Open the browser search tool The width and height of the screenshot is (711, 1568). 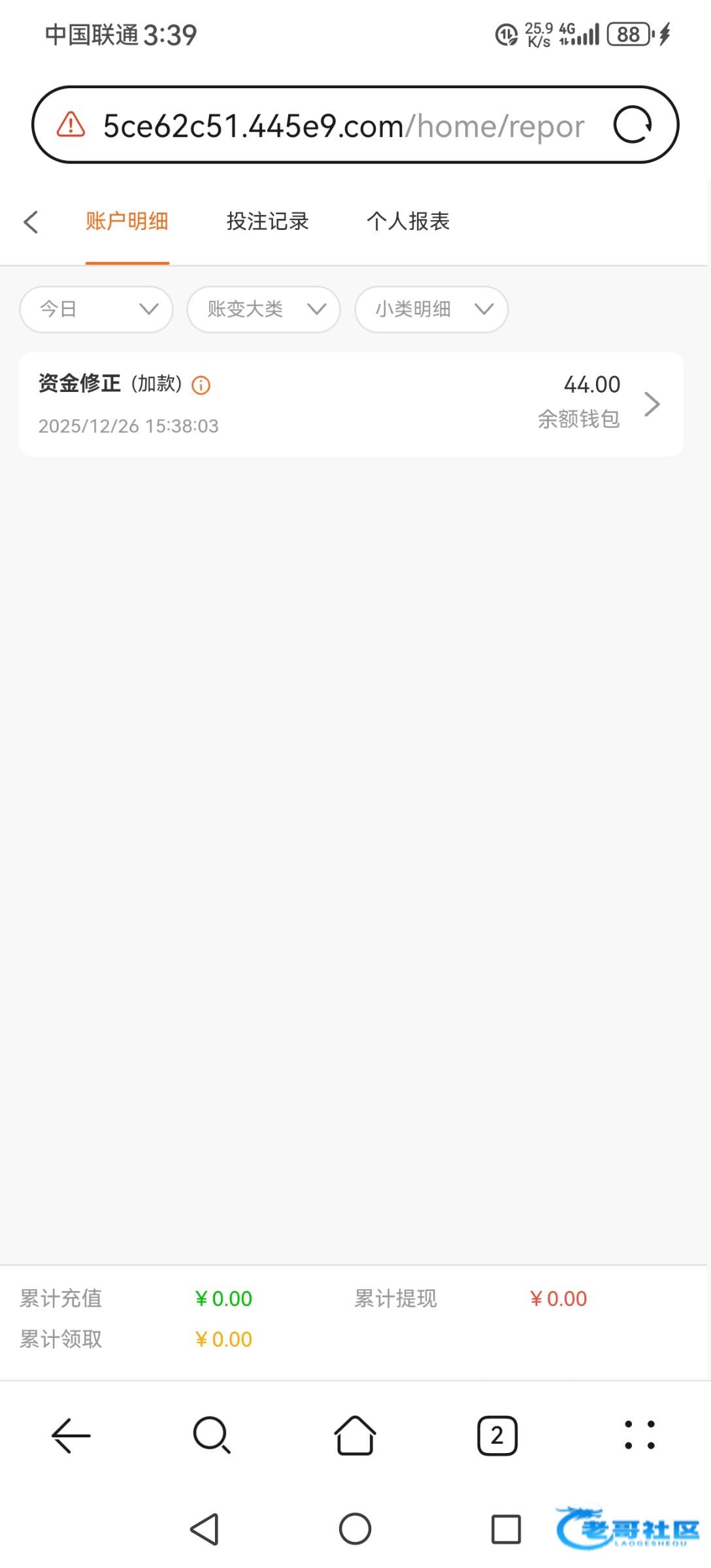point(212,1435)
